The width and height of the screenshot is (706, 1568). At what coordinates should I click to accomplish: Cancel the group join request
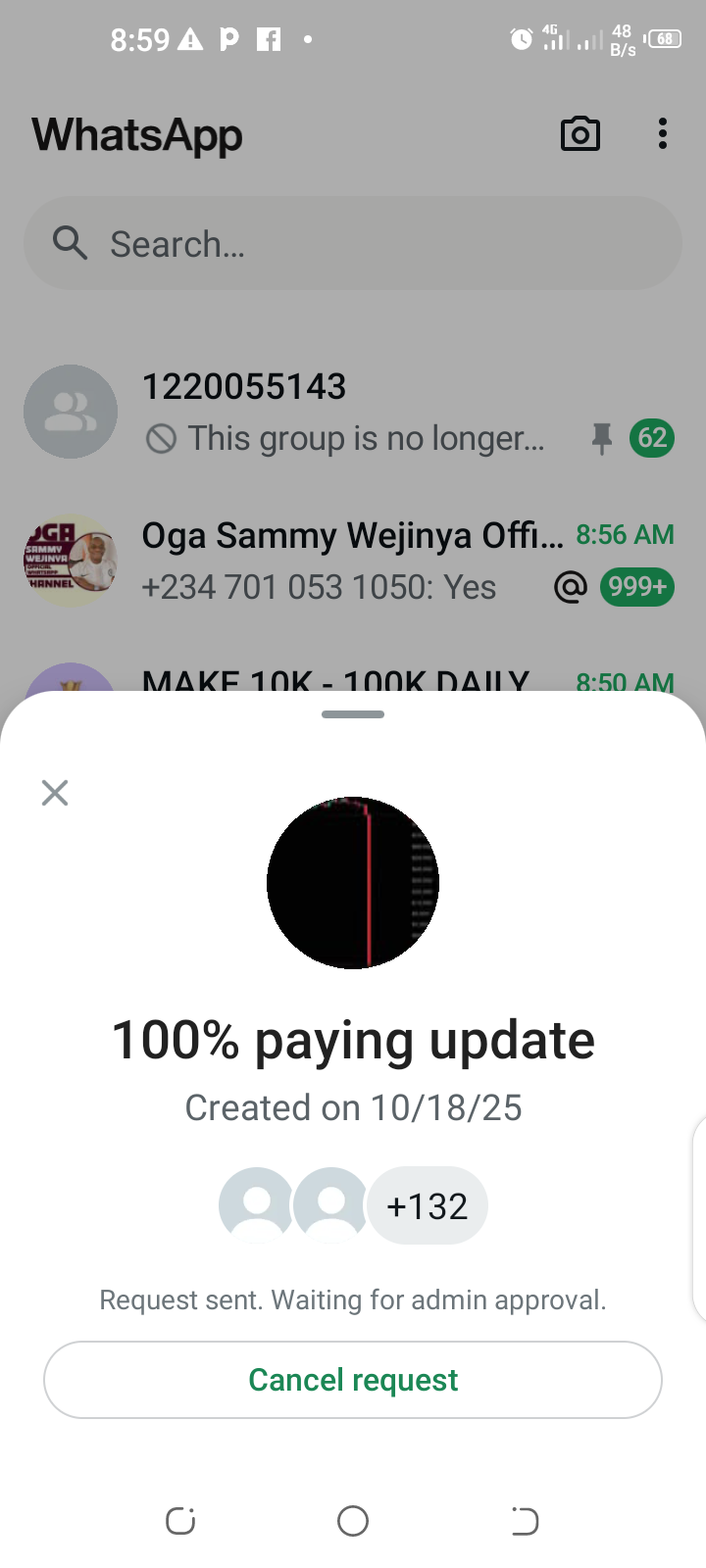click(x=353, y=1380)
